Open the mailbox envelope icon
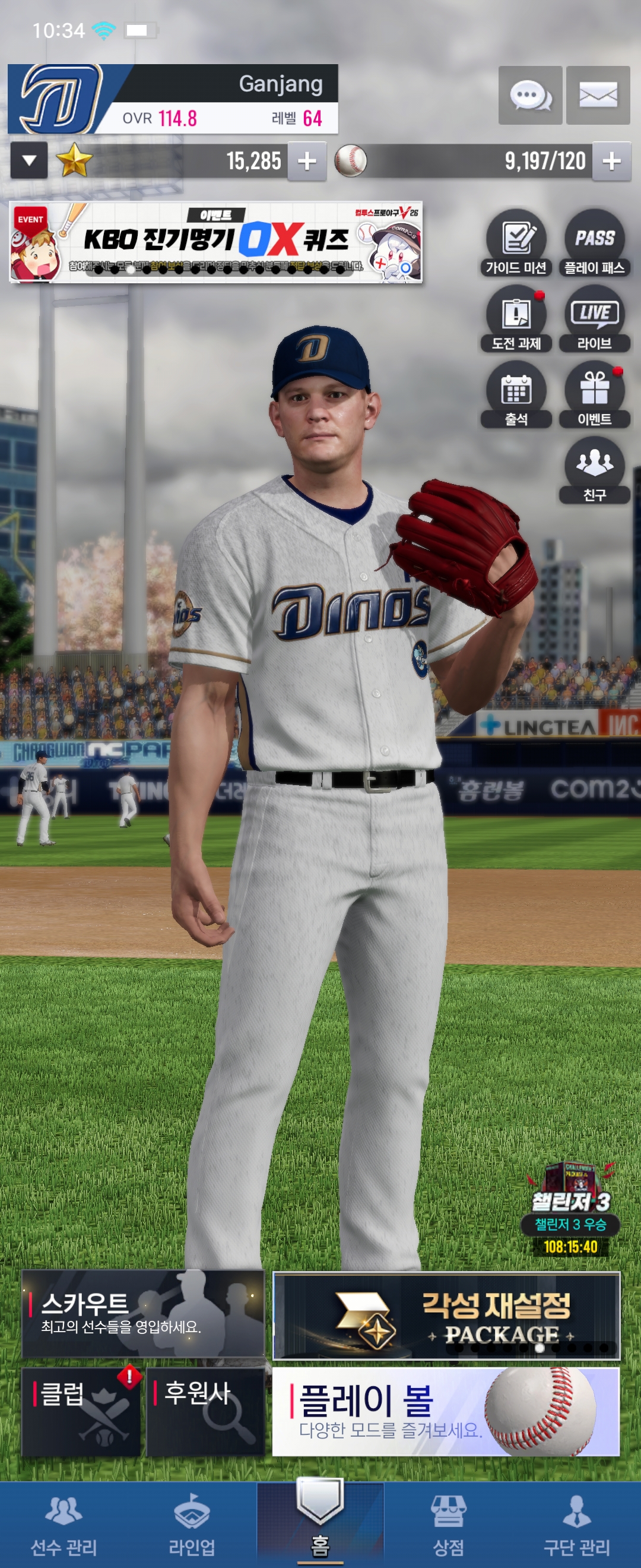The image size is (641, 1568). tap(597, 96)
